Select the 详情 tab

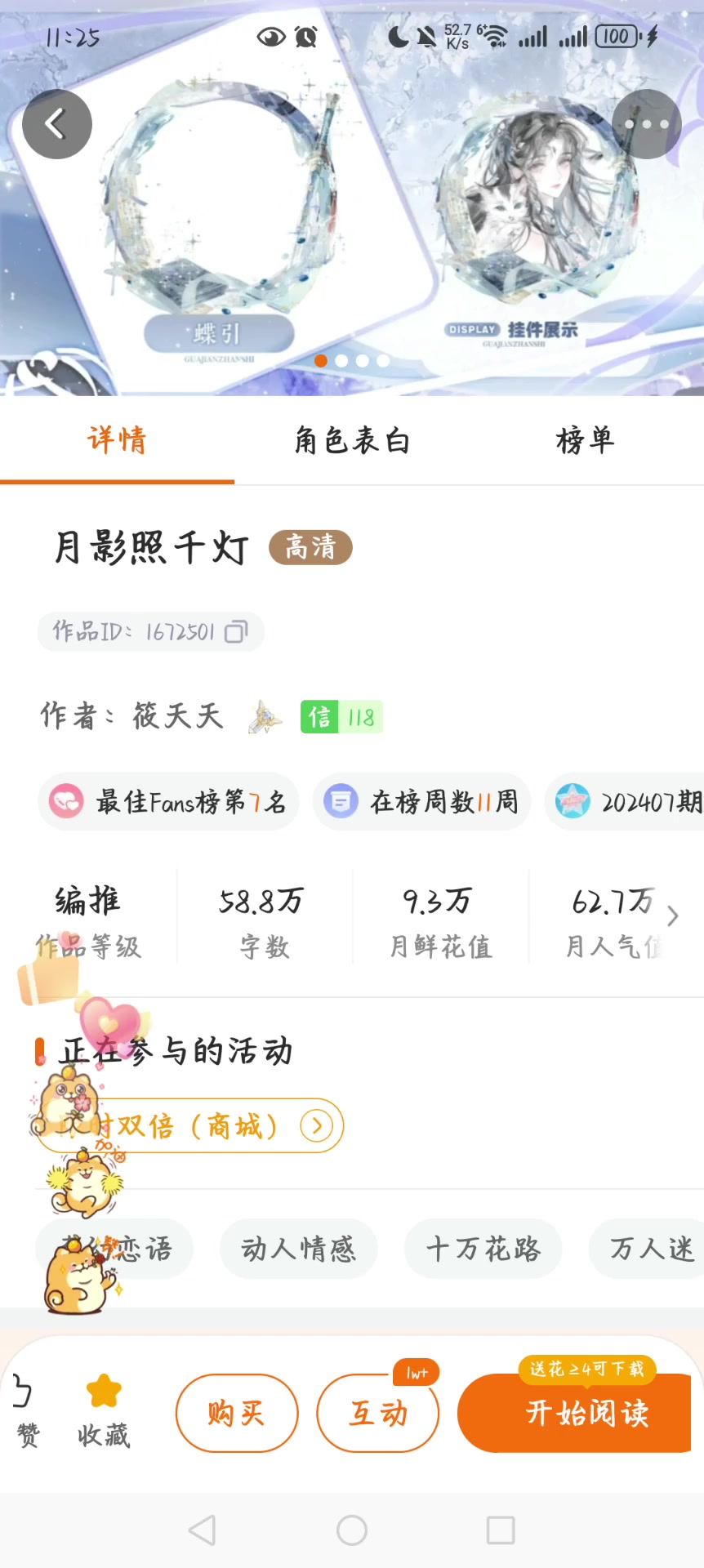click(x=117, y=441)
